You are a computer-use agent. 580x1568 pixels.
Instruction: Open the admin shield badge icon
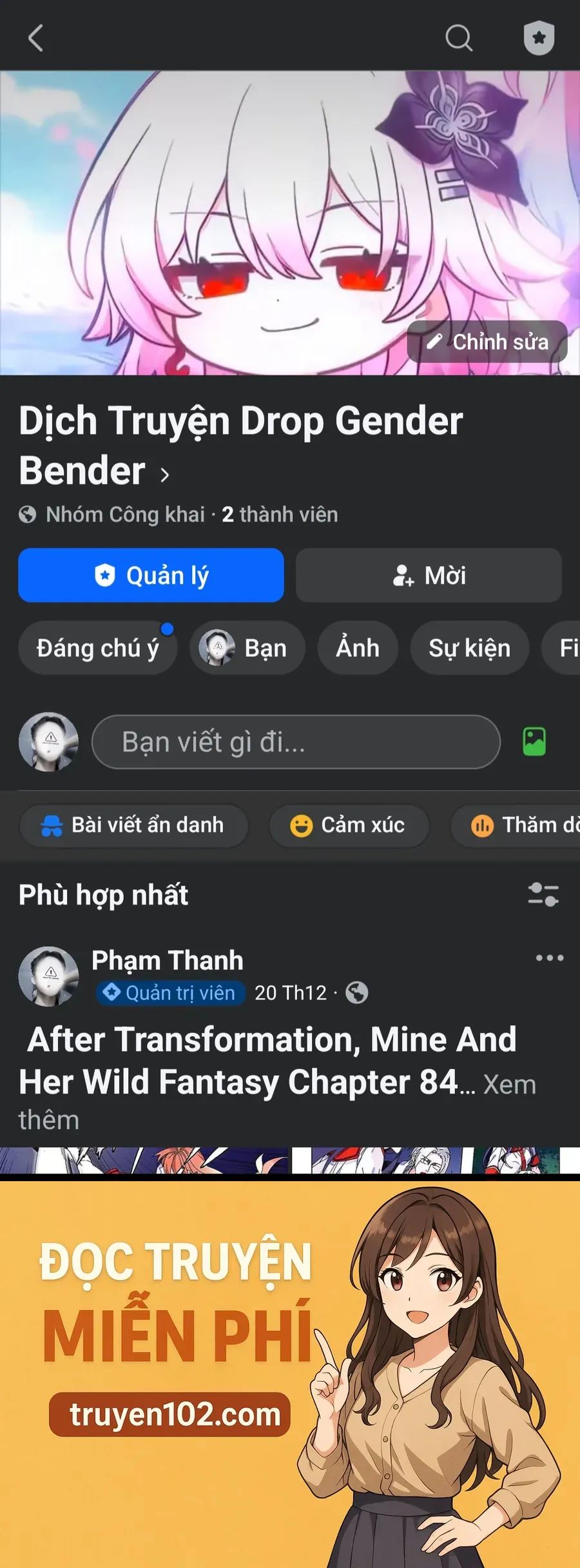[539, 38]
